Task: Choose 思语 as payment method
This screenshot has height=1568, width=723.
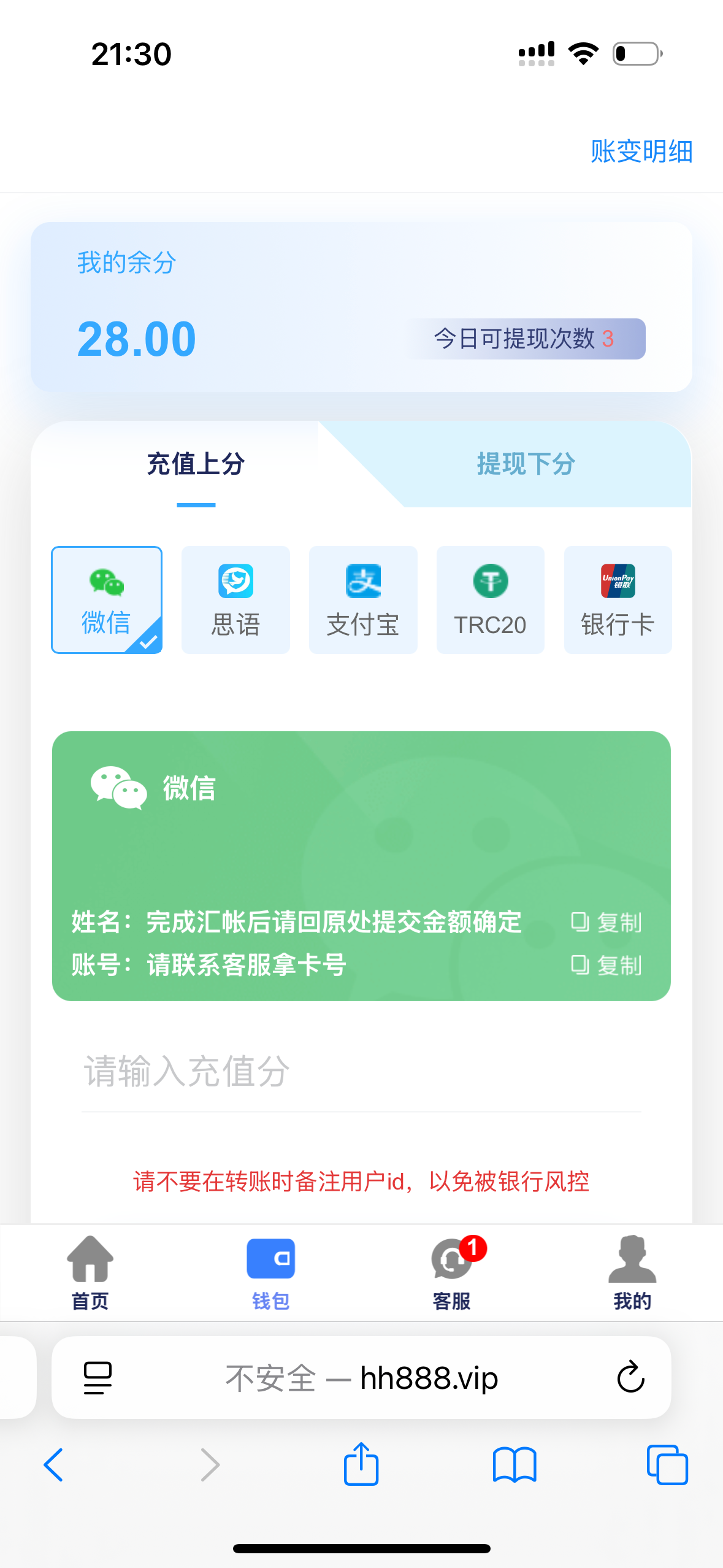Action: (x=235, y=600)
